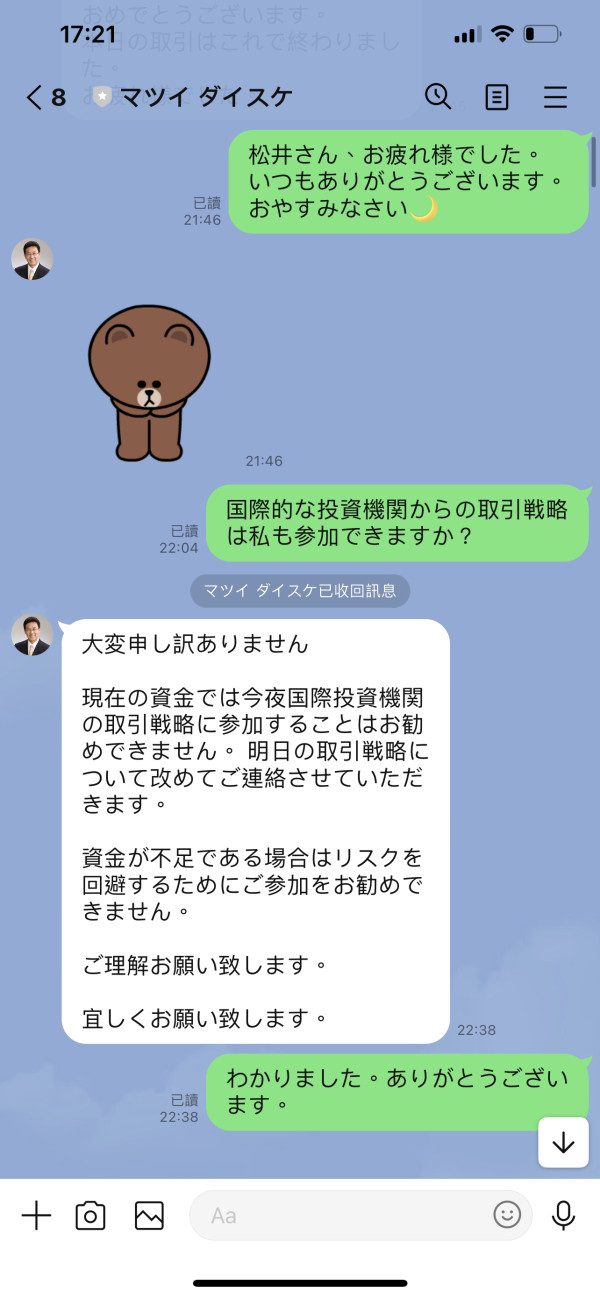Tap the microphone to record voice
The image size is (600, 1298).
[x=564, y=1215]
